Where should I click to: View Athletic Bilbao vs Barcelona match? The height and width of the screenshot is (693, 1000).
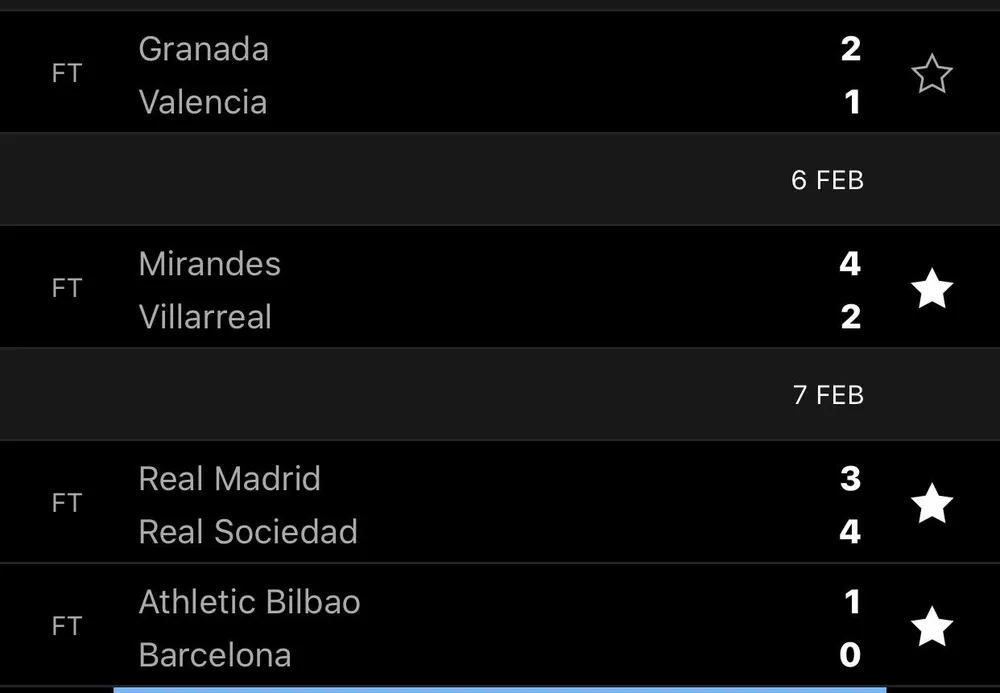tap(450, 628)
